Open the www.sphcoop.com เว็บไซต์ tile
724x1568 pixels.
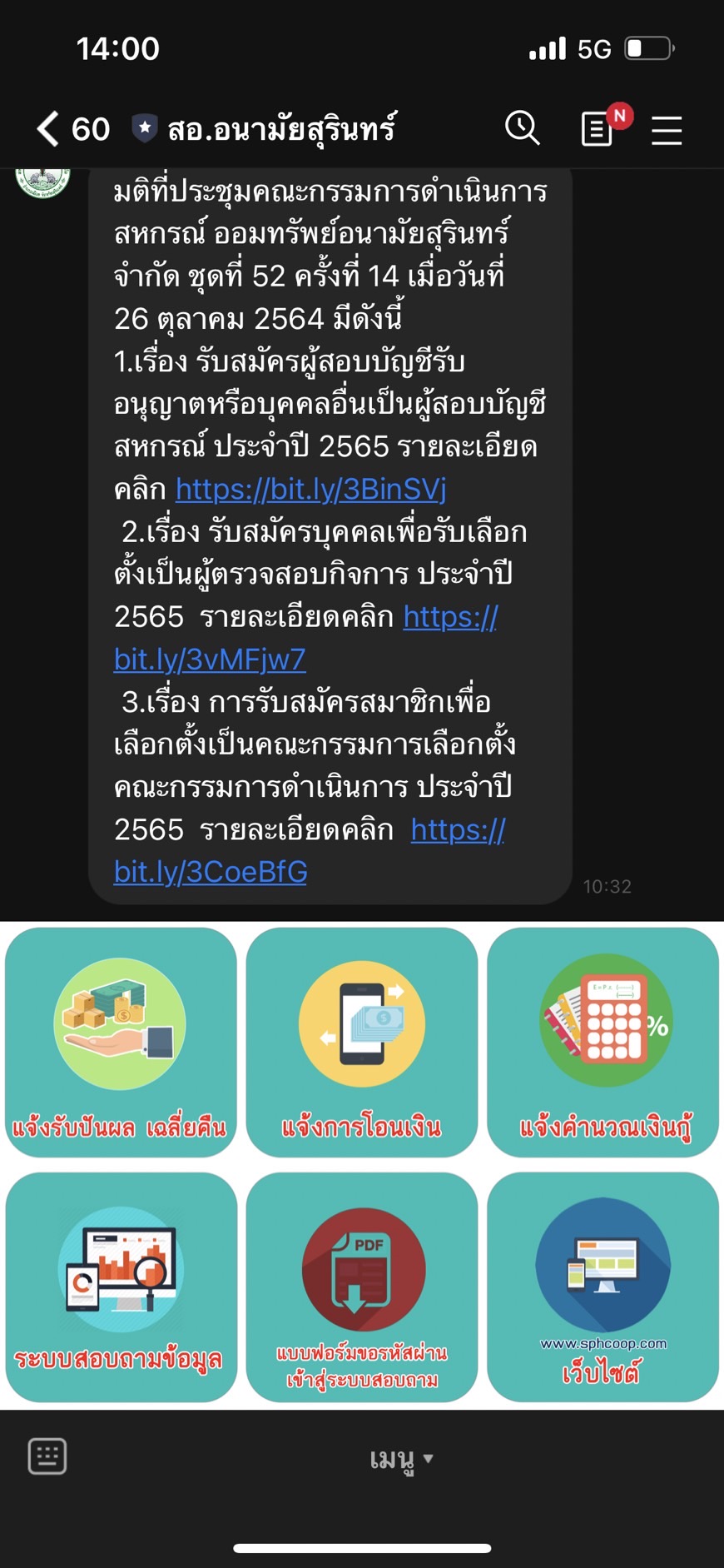(603, 1287)
